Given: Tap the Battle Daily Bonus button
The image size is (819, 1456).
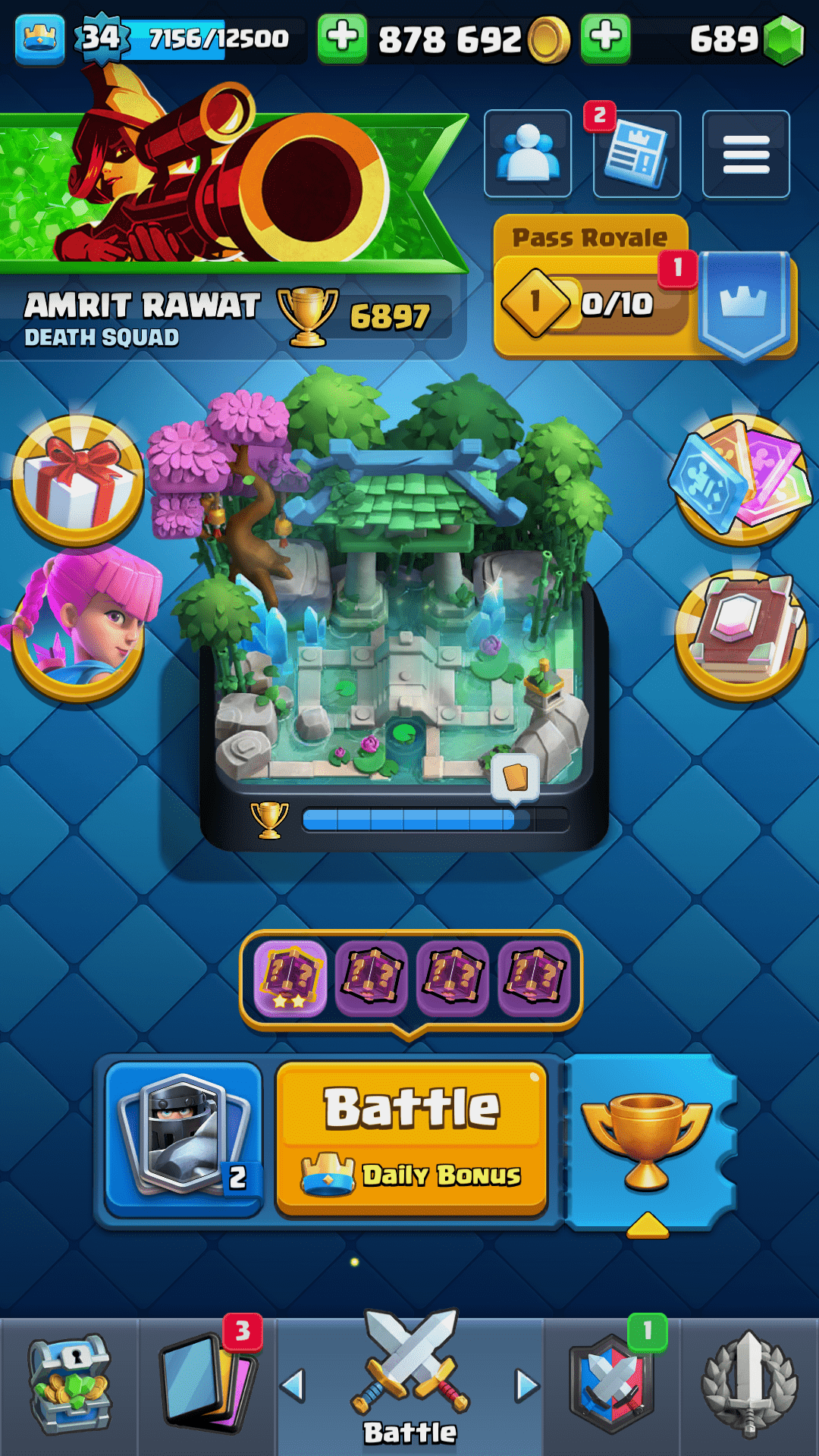Looking at the screenshot, I should pos(412,1137).
